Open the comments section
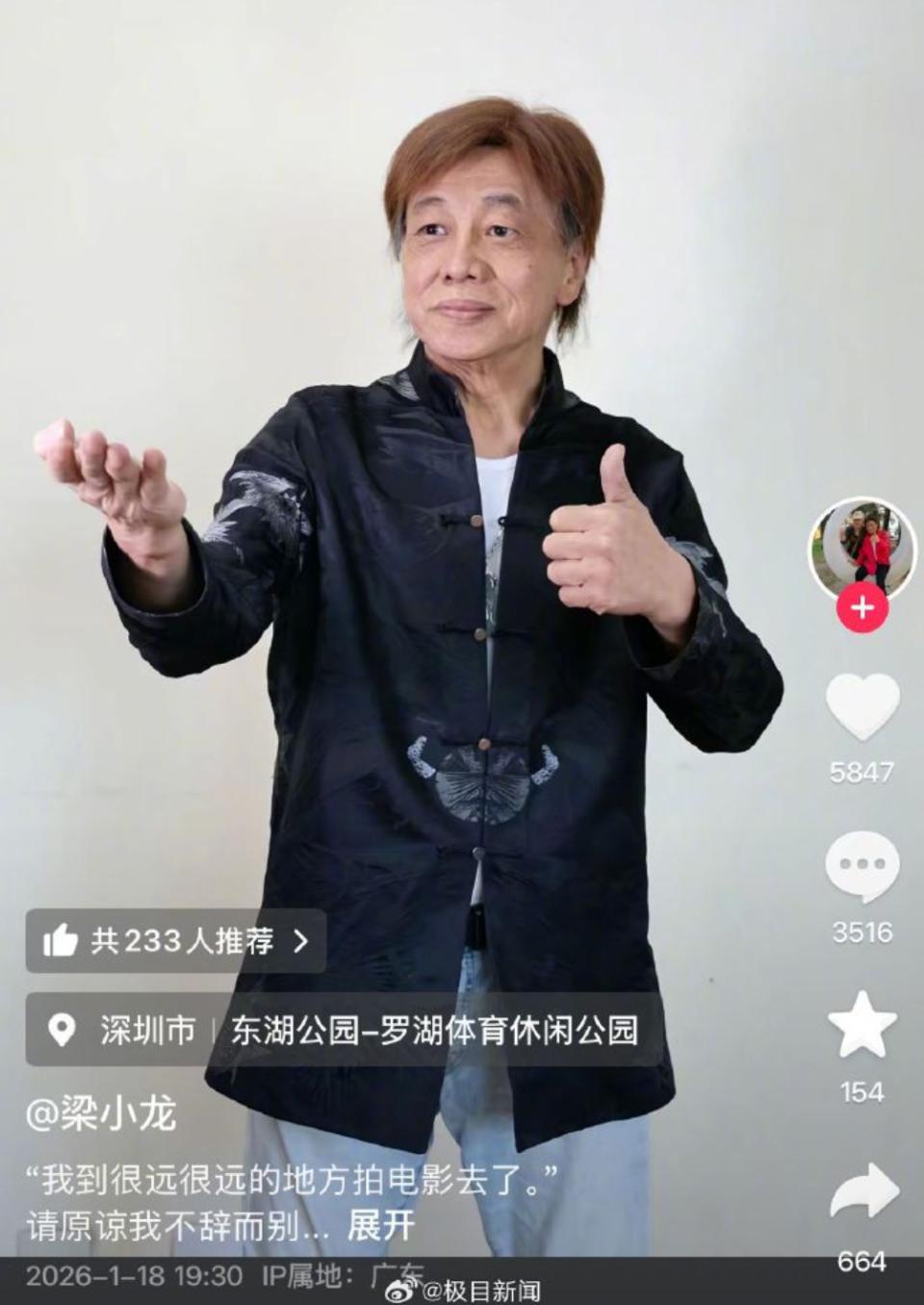 (861, 866)
